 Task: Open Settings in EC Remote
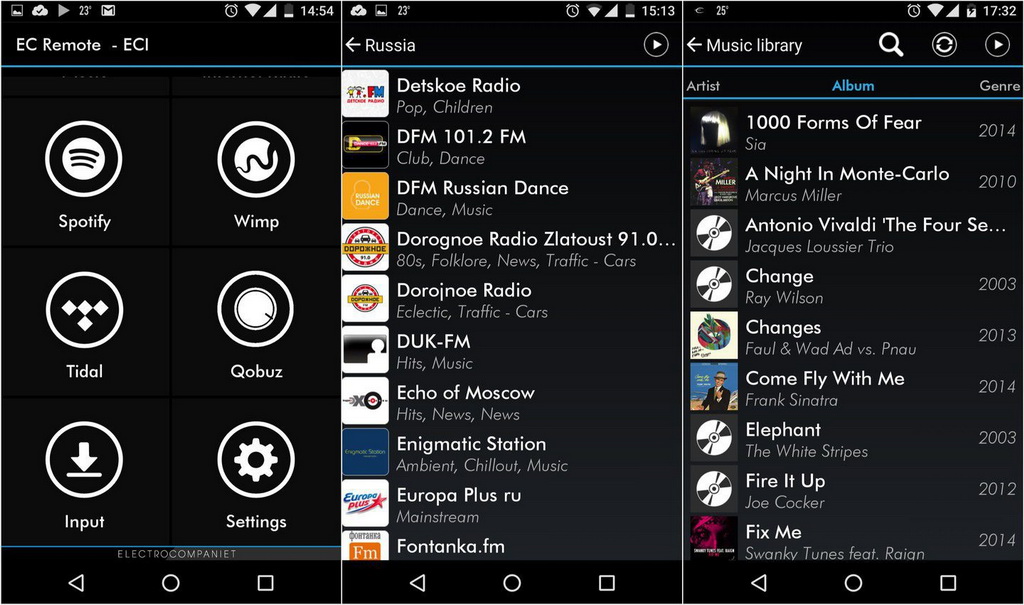256,470
